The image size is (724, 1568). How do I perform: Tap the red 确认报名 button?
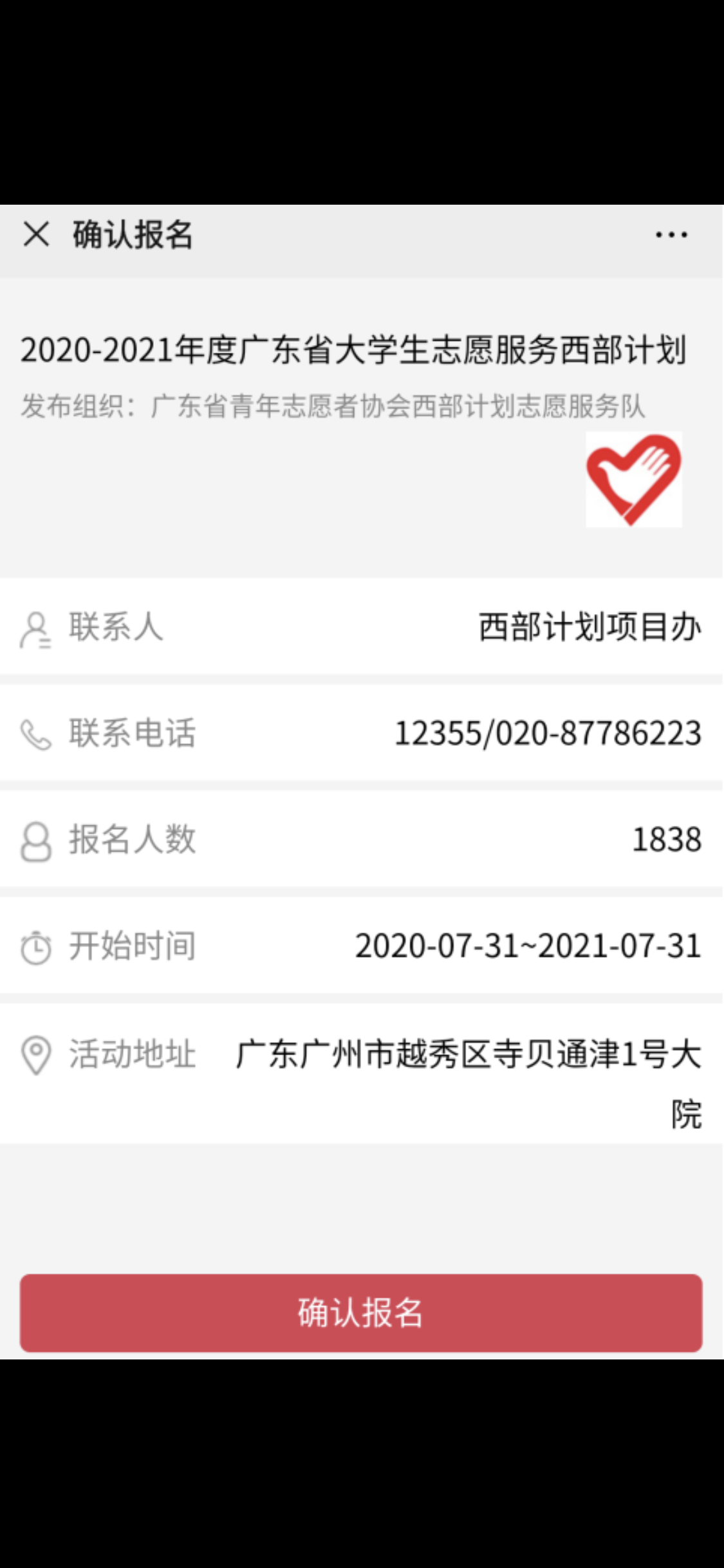coord(361,1312)
